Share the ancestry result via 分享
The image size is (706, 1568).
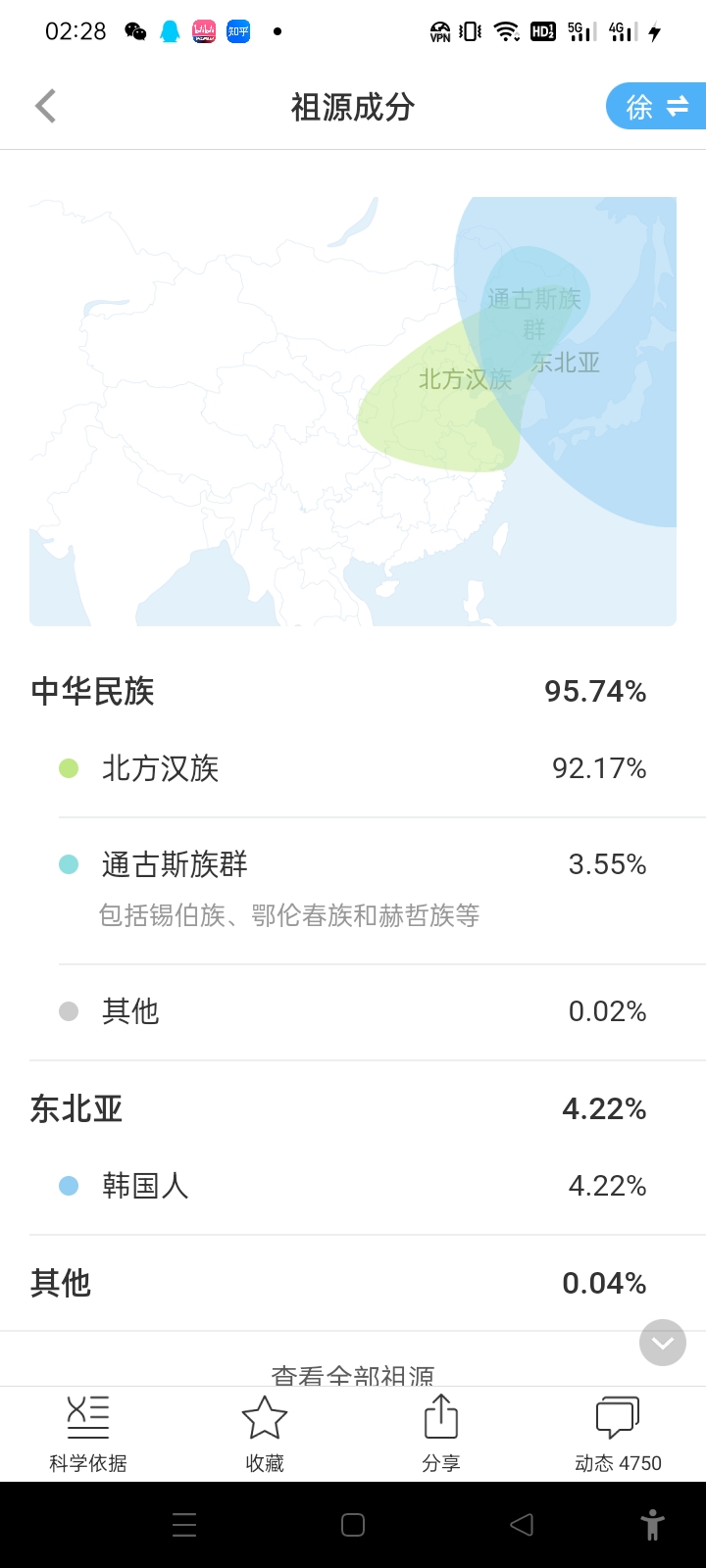click(x=441, y=1434)
